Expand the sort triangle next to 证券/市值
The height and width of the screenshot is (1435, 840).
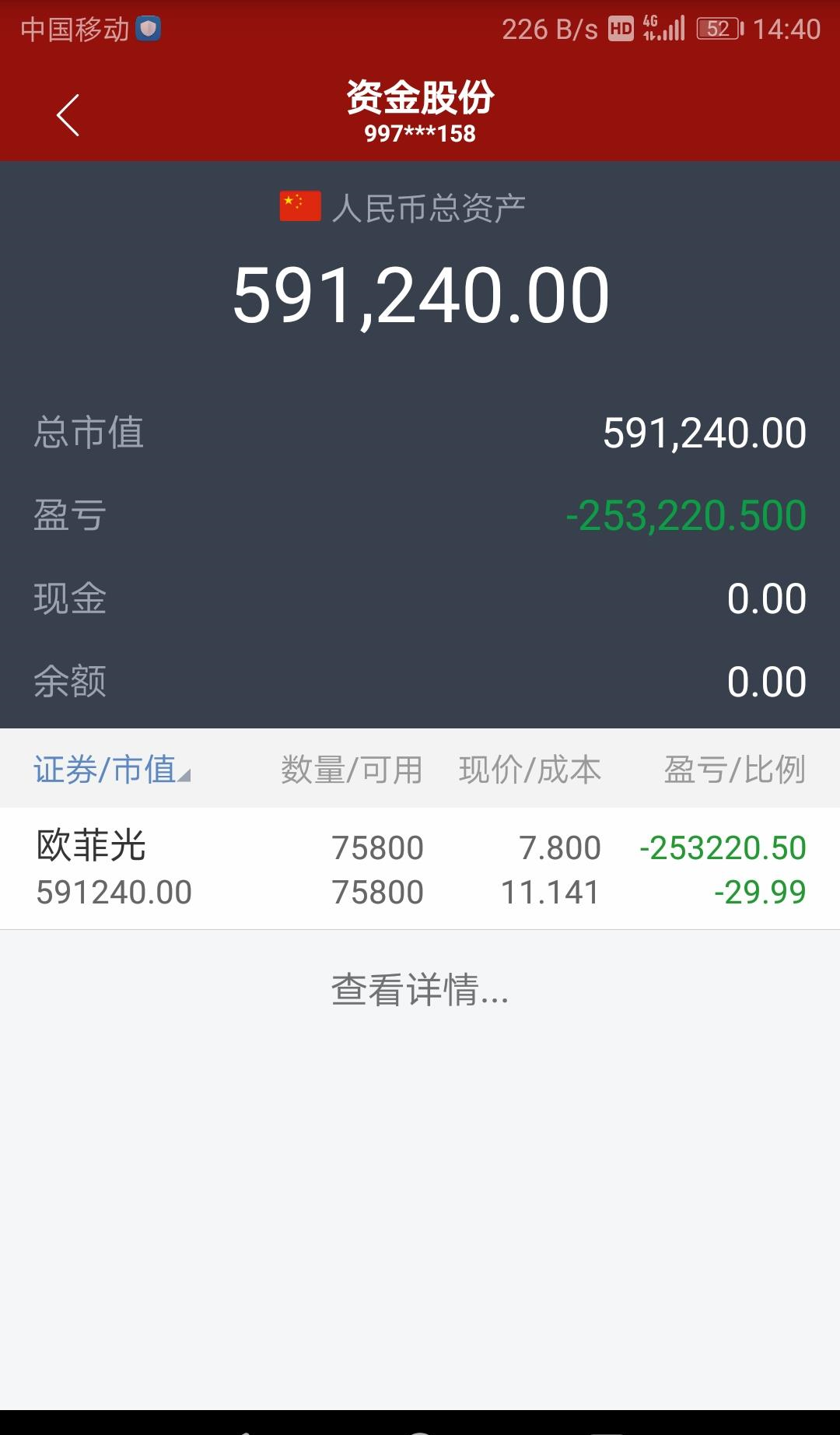tap(185, 777)
